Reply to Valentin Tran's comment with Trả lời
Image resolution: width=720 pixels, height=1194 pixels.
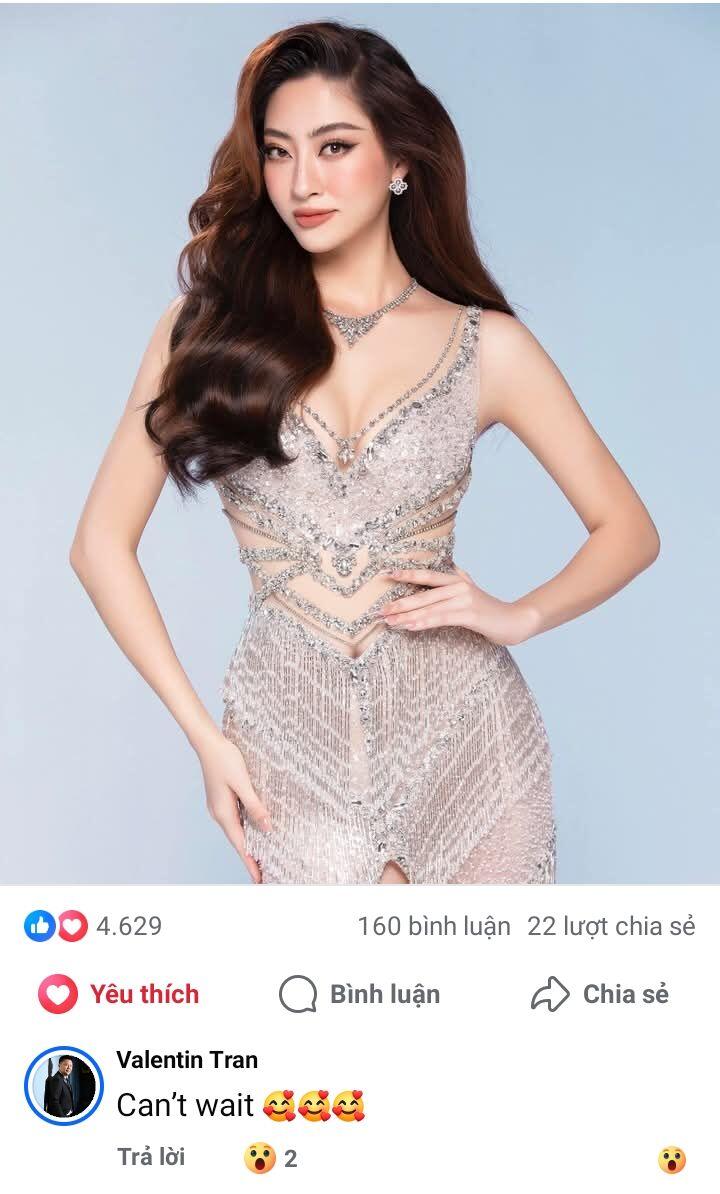click(151, 1157)
